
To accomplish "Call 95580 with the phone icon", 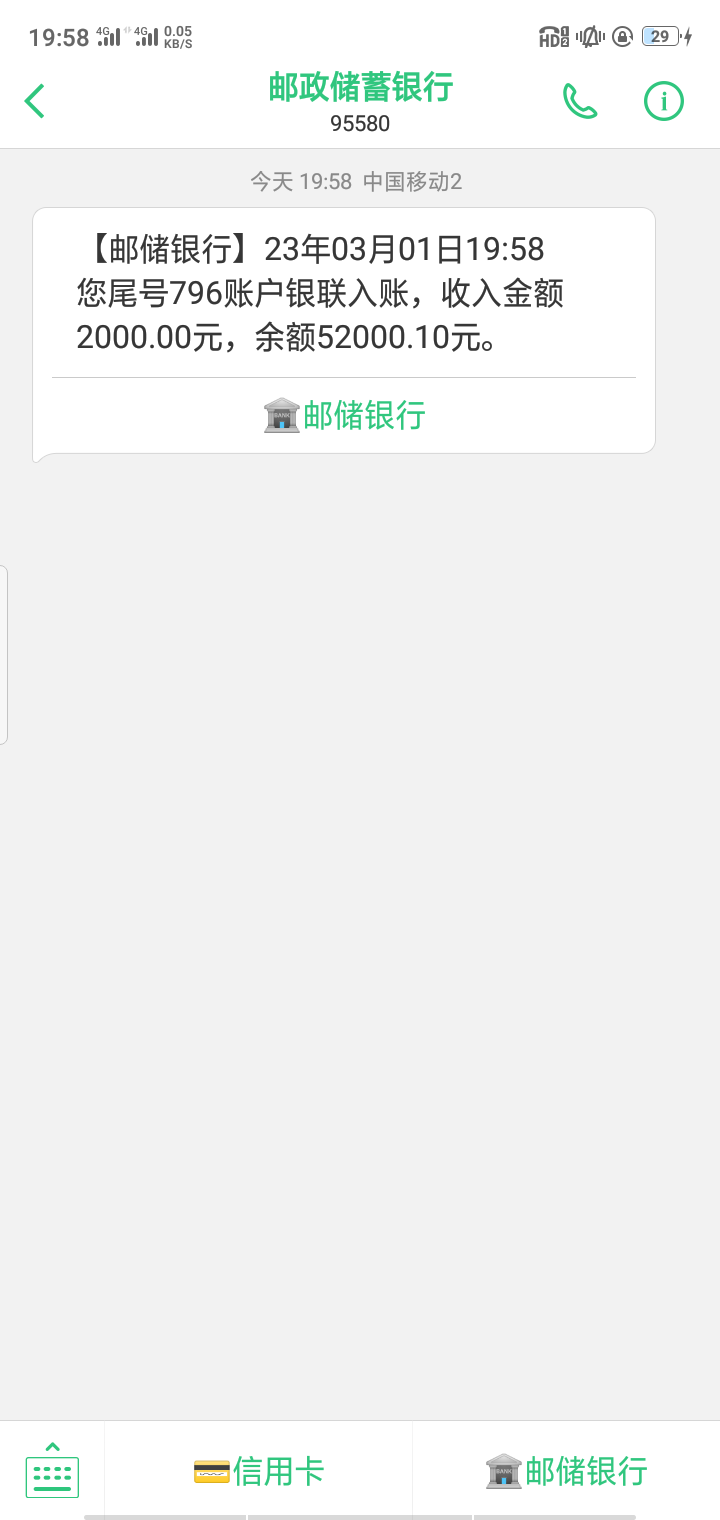I will (x=580, y=101).
